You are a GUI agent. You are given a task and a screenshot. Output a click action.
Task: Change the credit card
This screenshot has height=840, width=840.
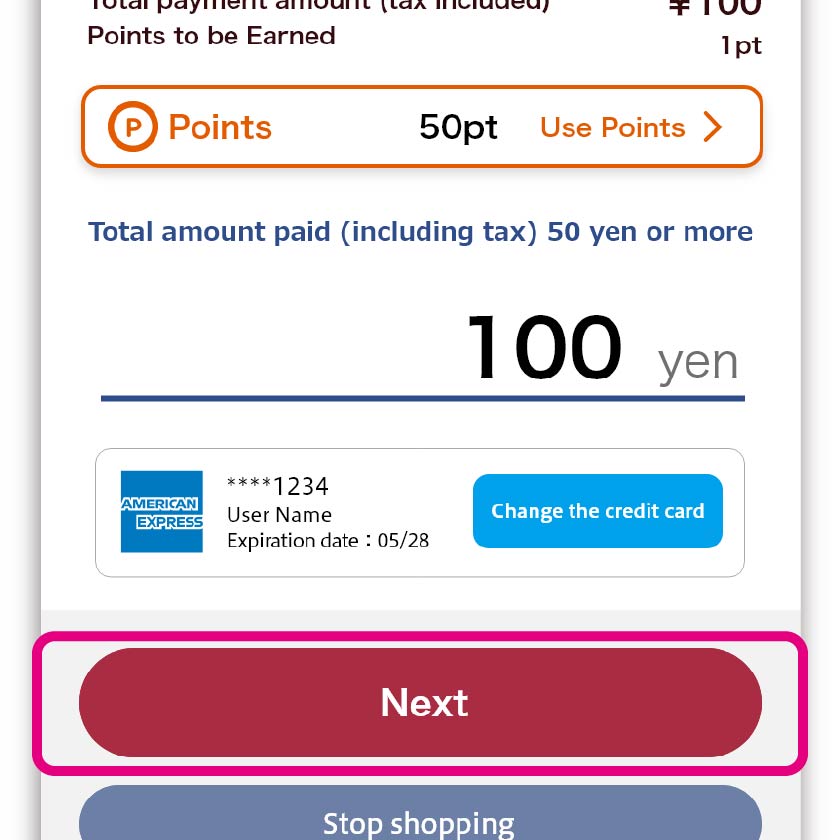coord(597,511)
